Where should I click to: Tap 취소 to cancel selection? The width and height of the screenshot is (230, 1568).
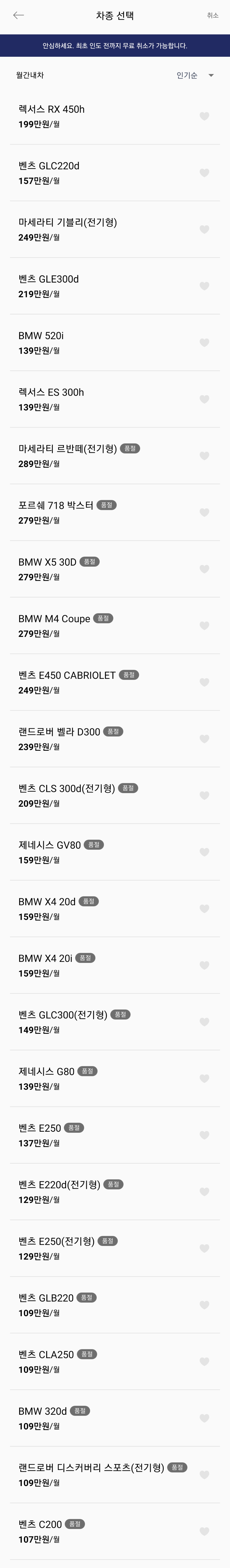coord(212,15)
